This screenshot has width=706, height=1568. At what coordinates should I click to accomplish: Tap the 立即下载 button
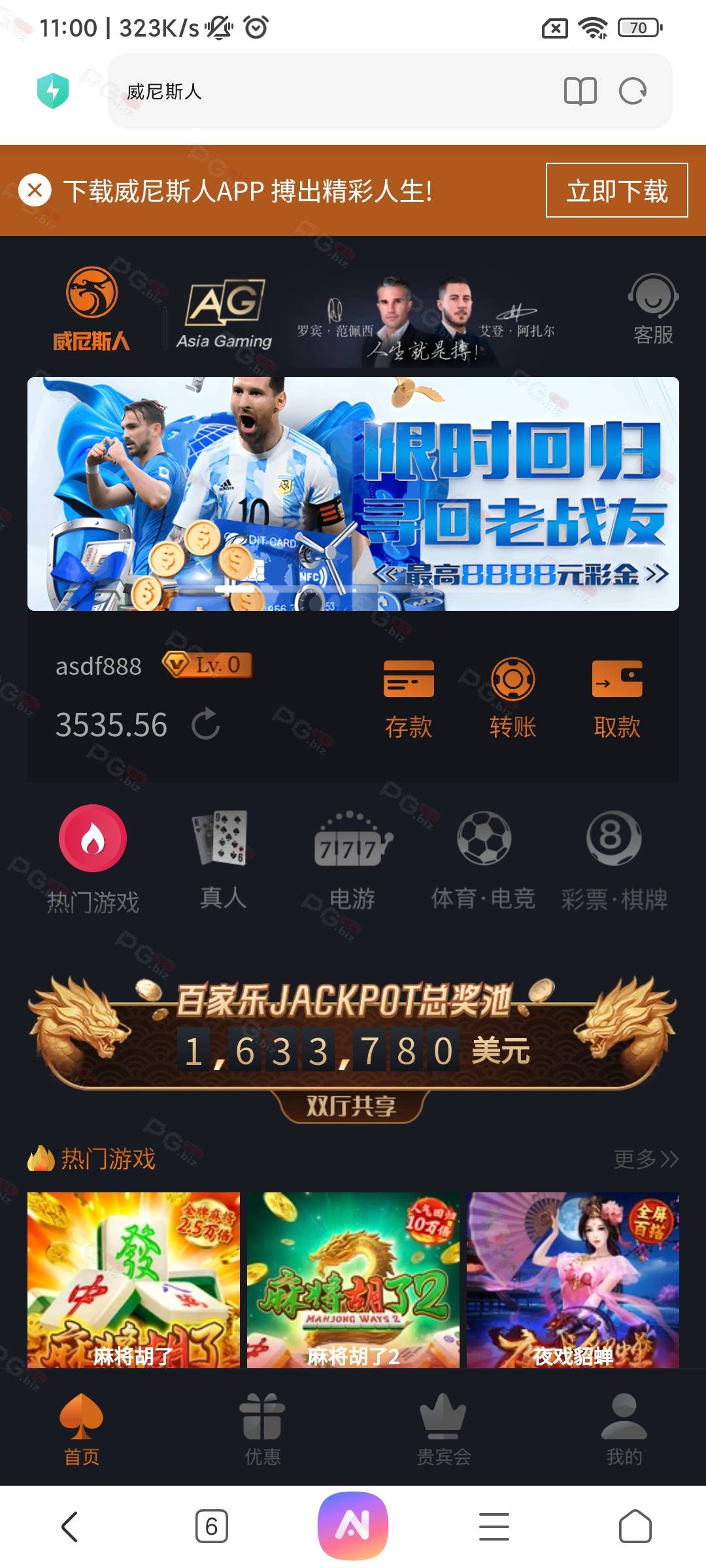coord(616,190)
